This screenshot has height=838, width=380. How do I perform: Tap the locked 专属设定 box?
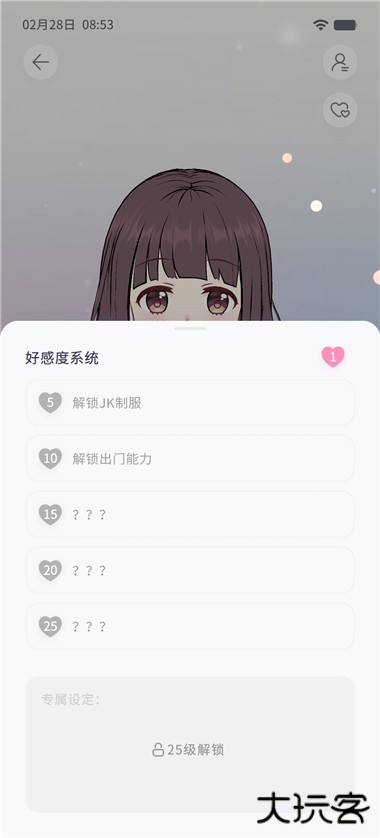(190, 744)
